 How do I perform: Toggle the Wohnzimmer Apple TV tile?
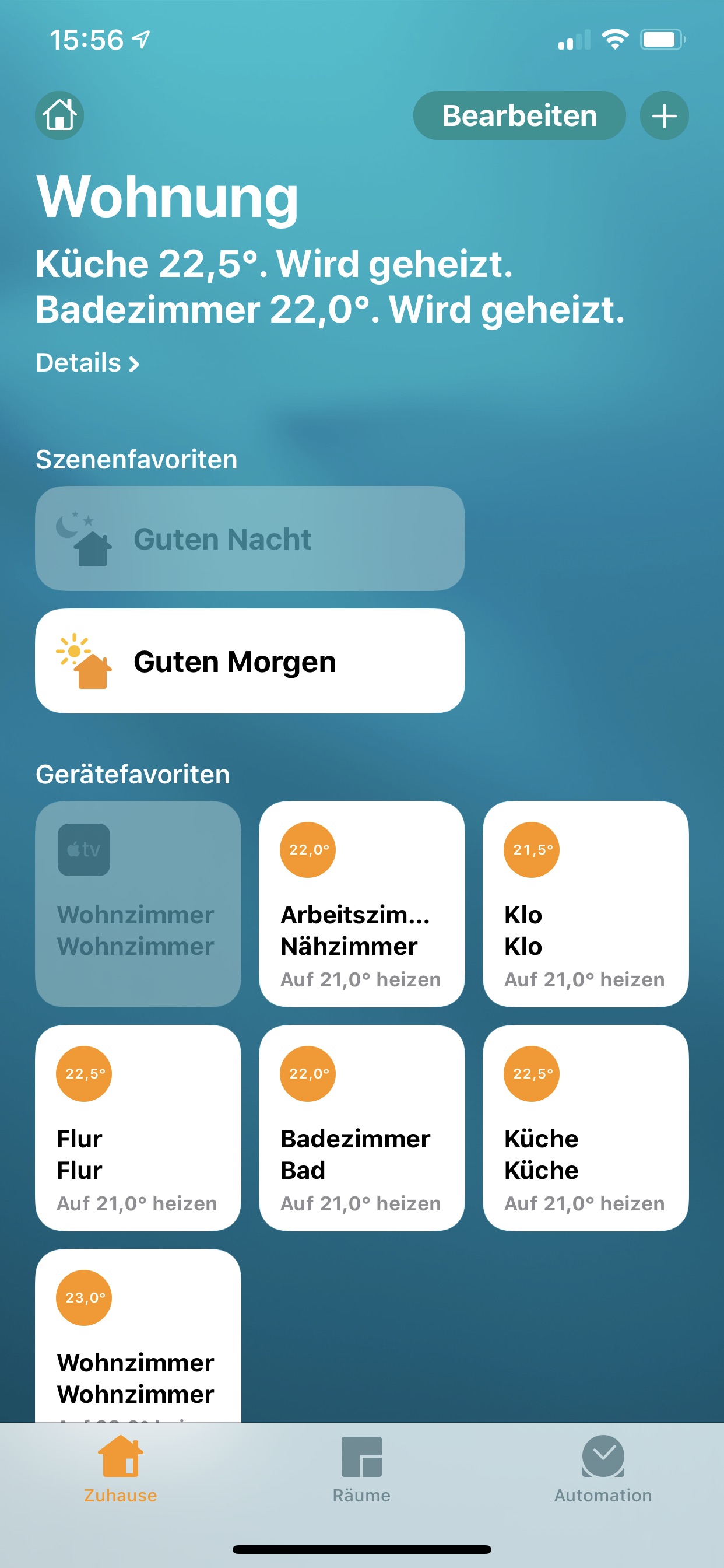[138, 904]
